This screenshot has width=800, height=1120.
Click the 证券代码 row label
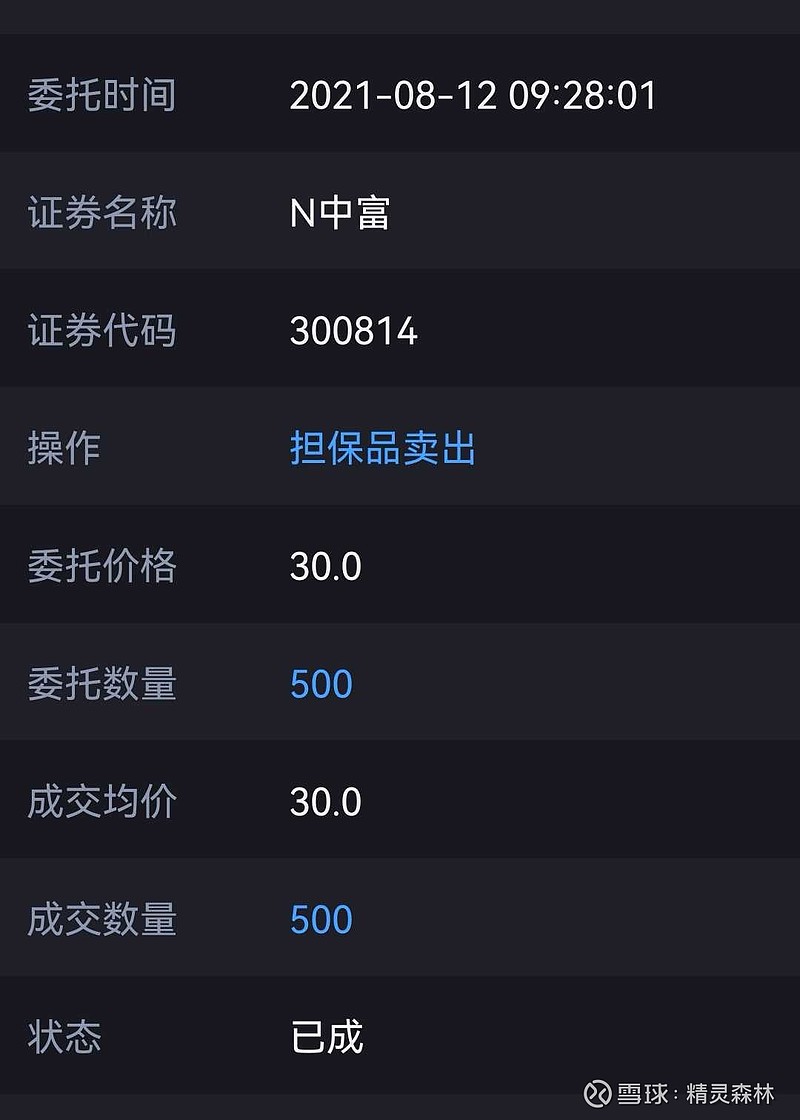coord(100,331)
